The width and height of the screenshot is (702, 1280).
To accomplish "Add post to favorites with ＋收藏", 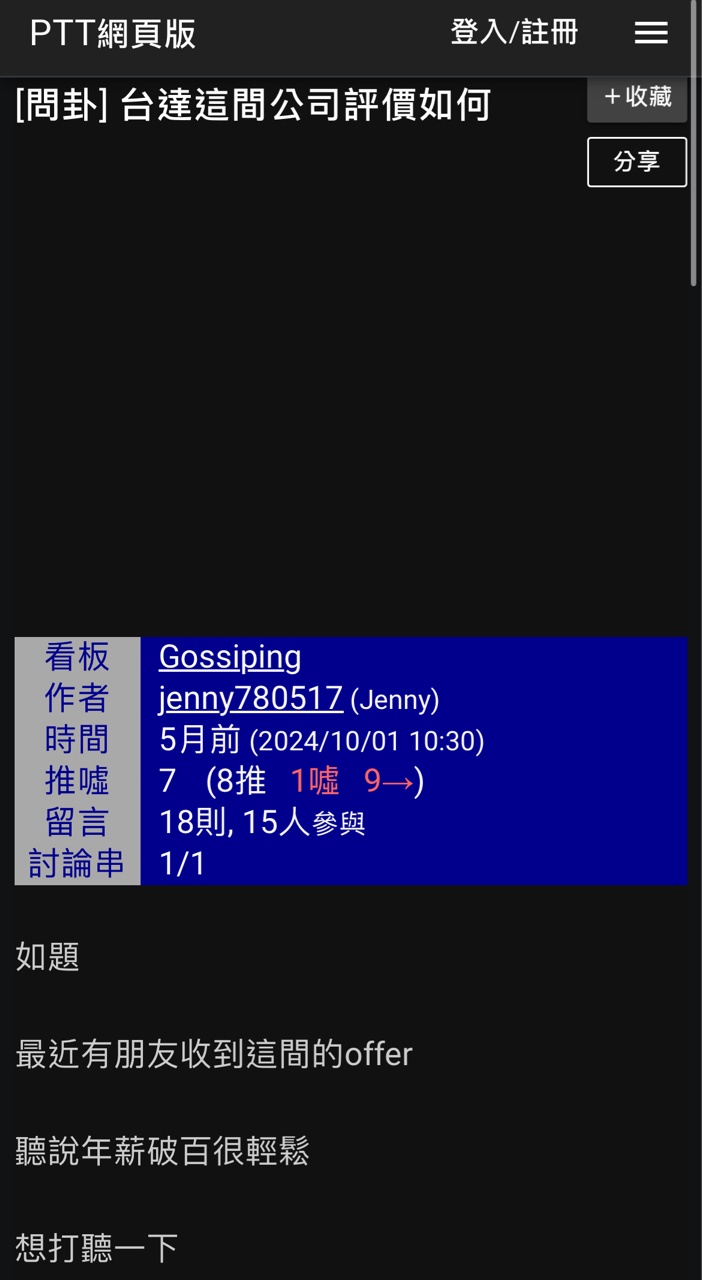I will [x=637, y=98].
